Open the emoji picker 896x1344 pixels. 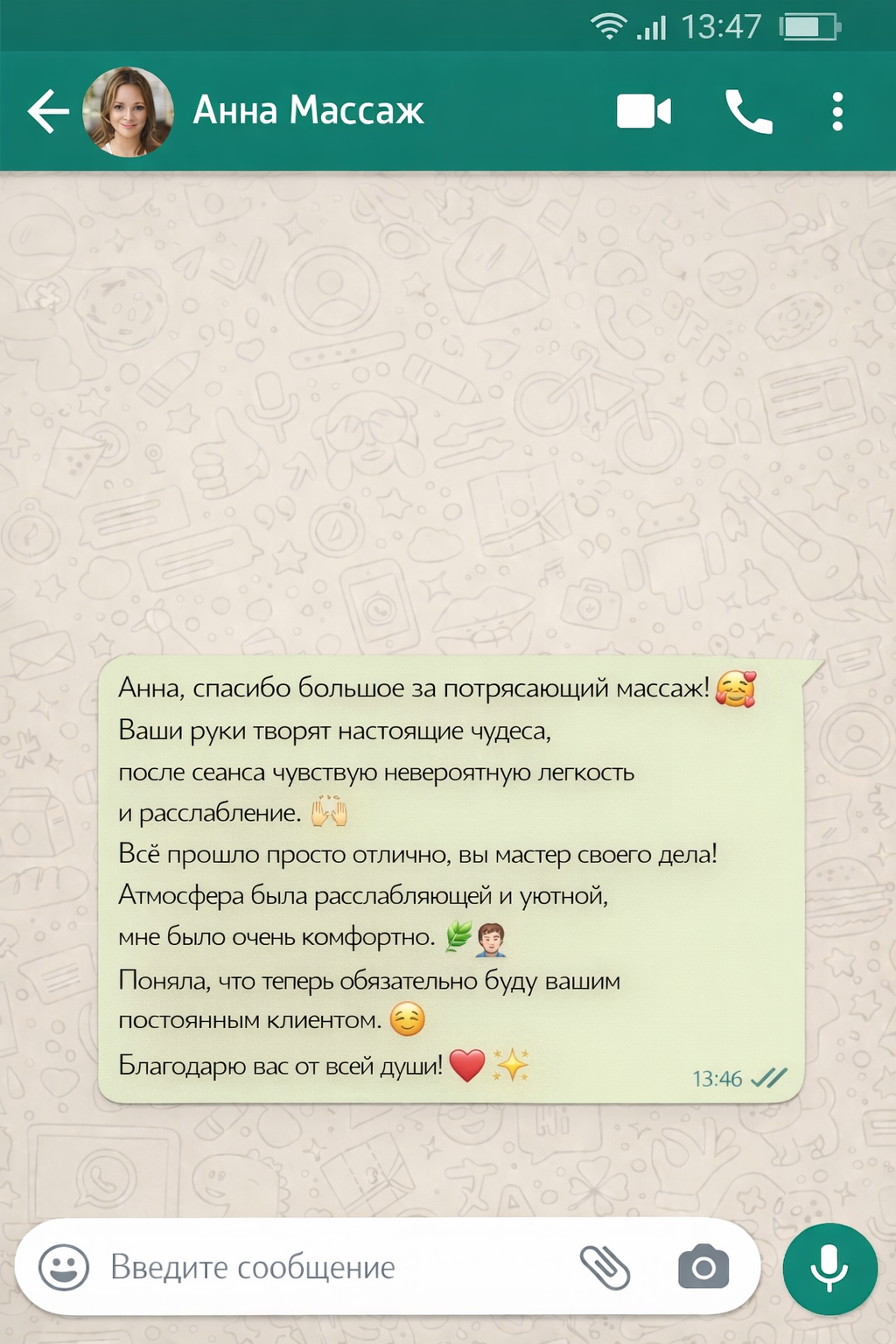pos(64,1267)
